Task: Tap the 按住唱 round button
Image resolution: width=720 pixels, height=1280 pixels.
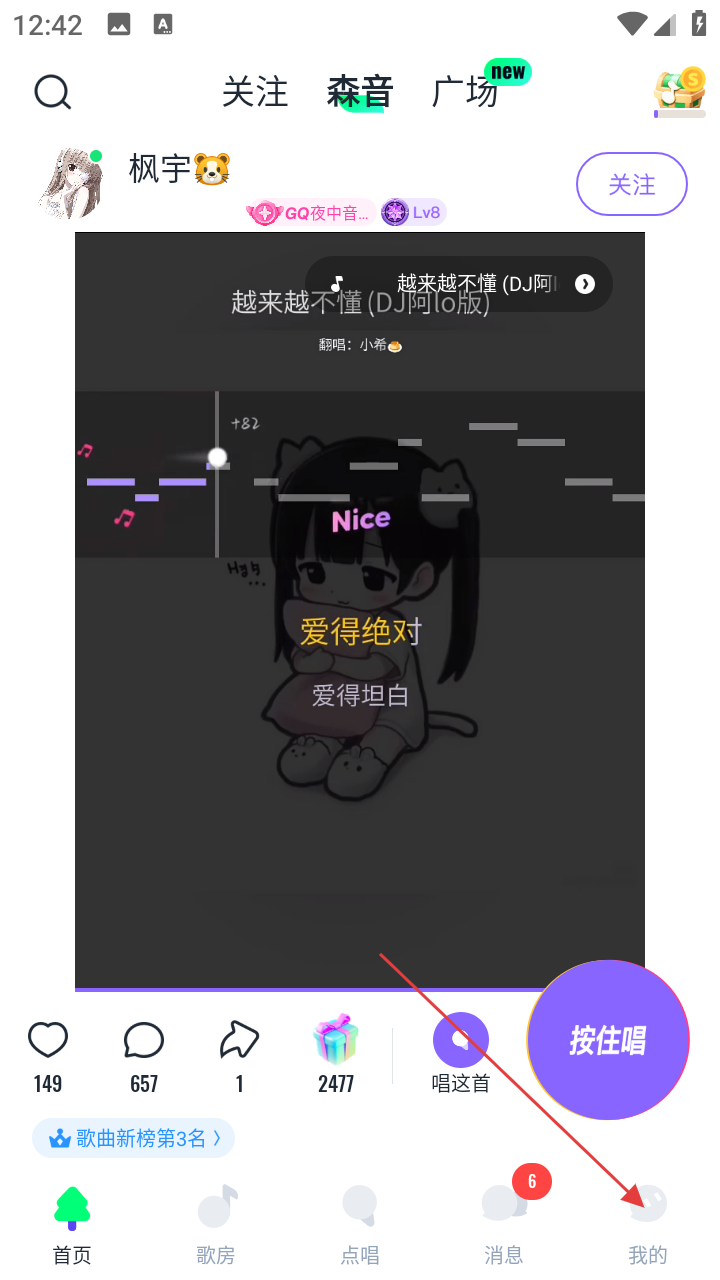Action: pos(608,1041)
